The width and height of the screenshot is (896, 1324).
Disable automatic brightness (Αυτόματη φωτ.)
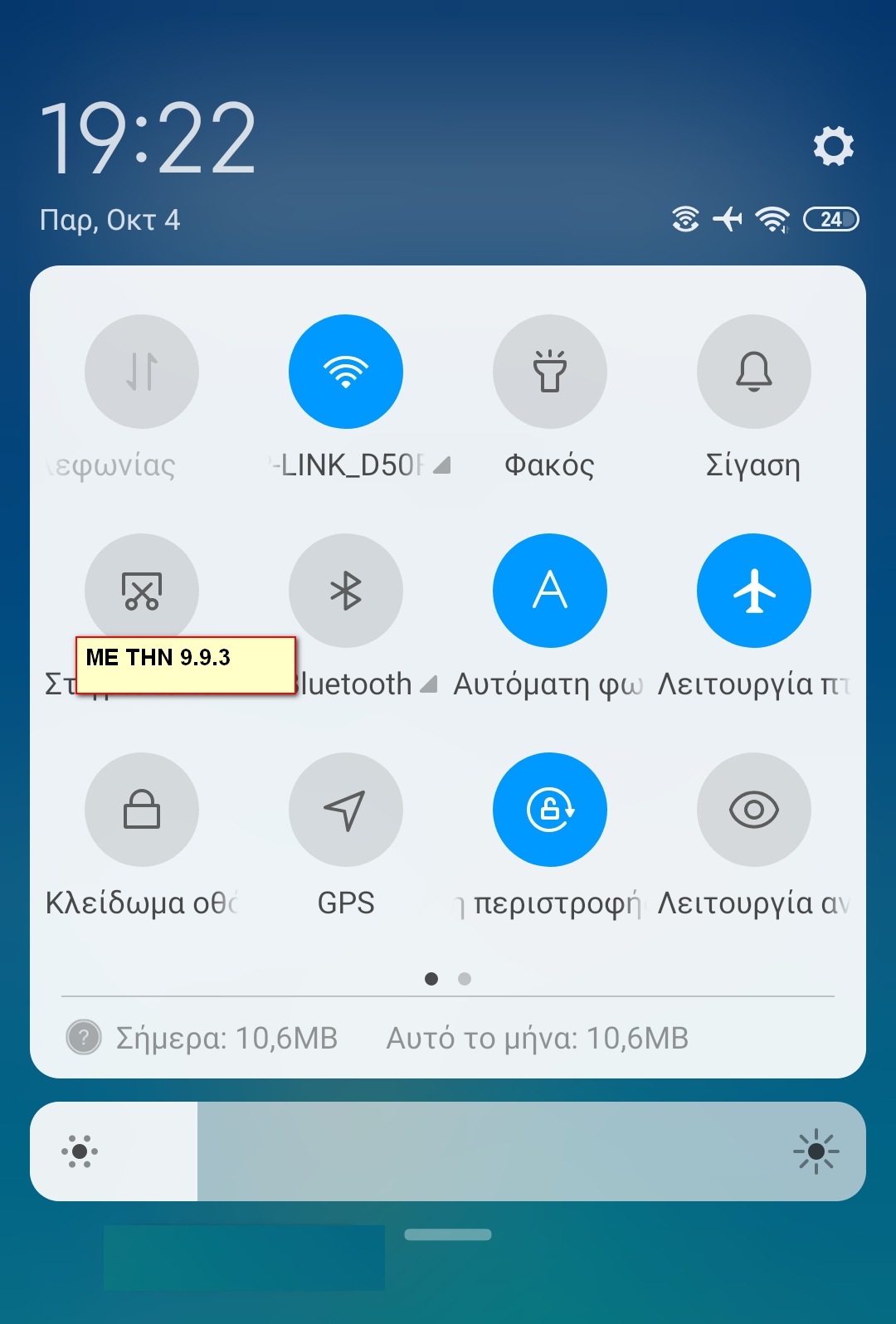pyautogui.click(x=550, y=591)
